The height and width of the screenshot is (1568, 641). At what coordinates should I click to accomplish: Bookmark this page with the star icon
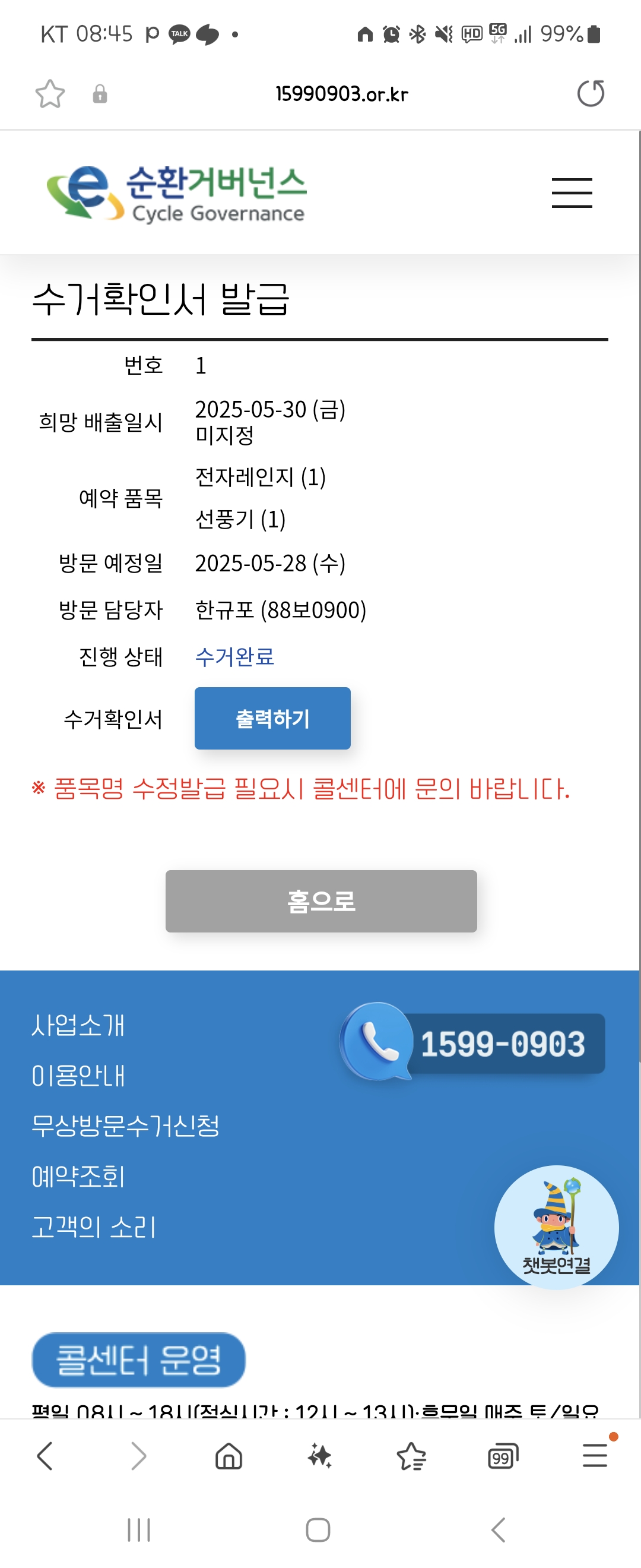[50, 94]
